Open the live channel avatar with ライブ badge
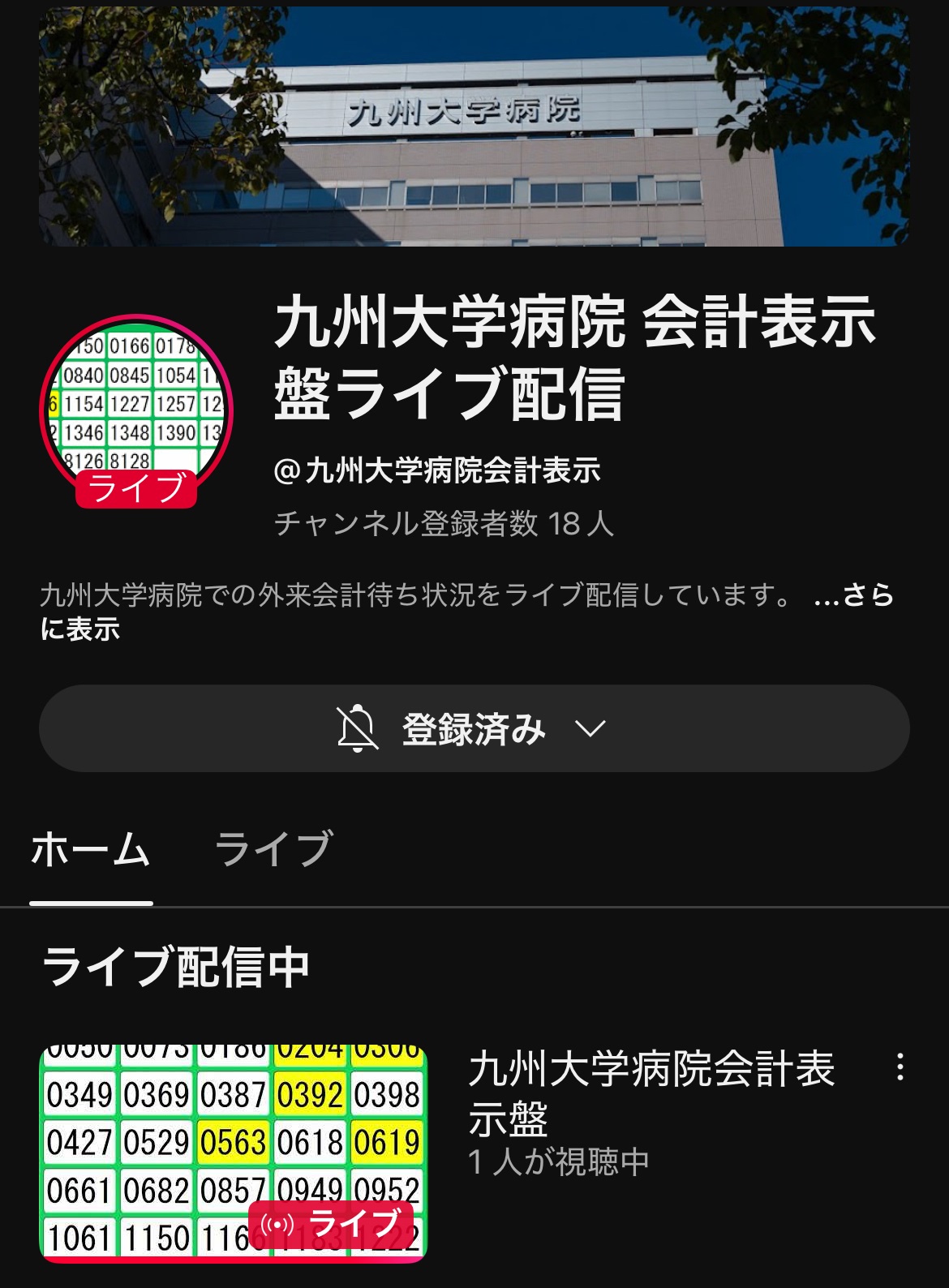The image size is (949, 1288). [136, 410]
